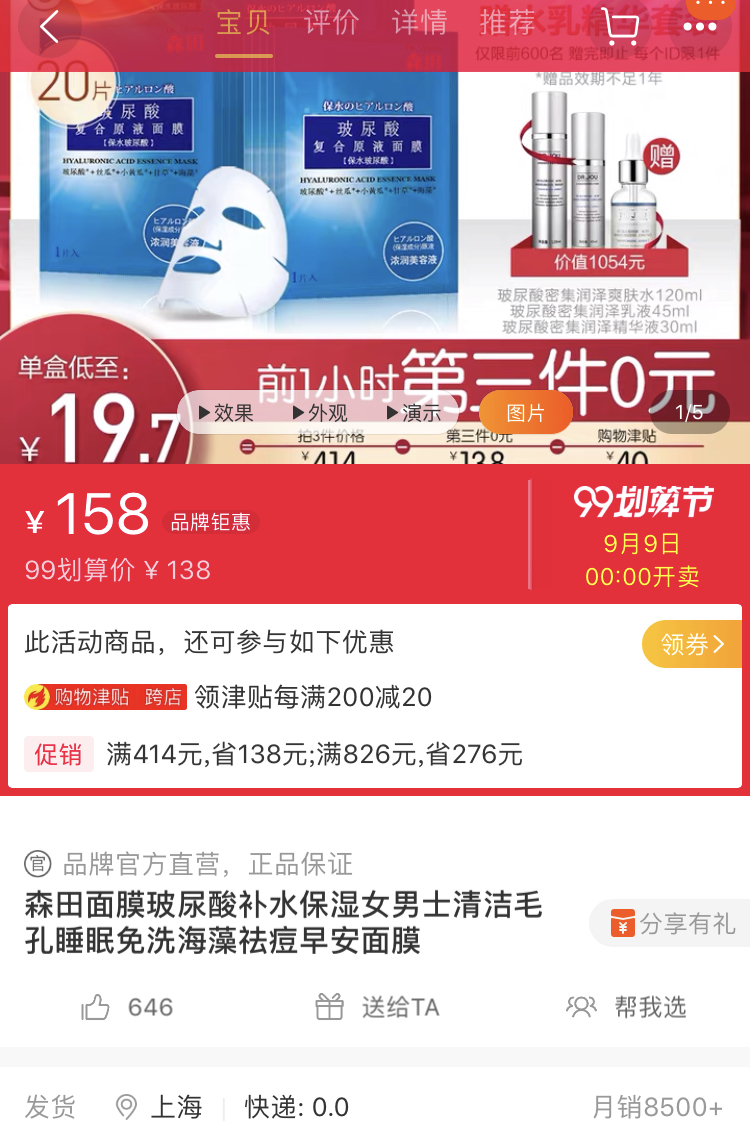Go back using the arrow icon
Viewport: 750px width, 1143px height.
tap(48, 26)
